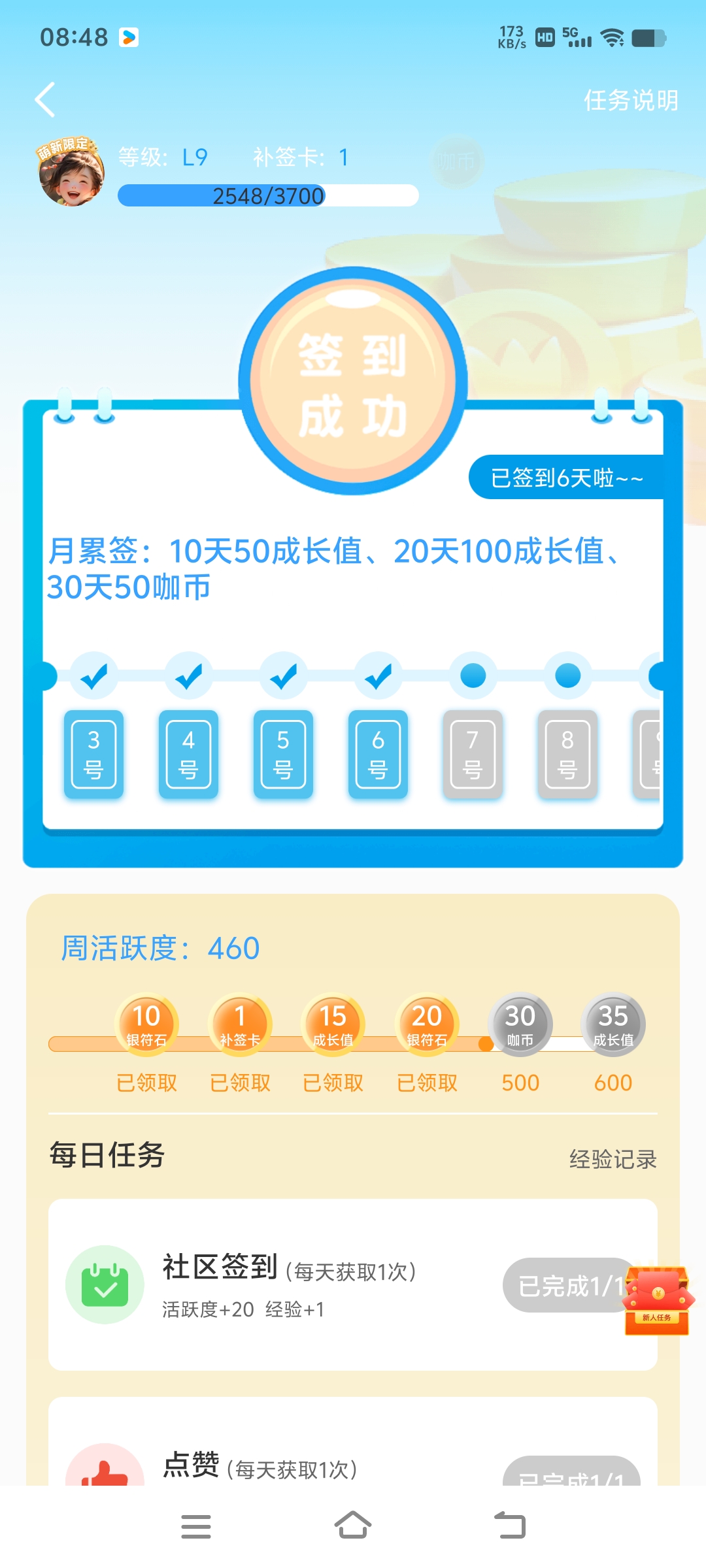Go to the system home screen
This screenshot has width=706, height=1568.
pyautogui.click(x=353, y=1526)
